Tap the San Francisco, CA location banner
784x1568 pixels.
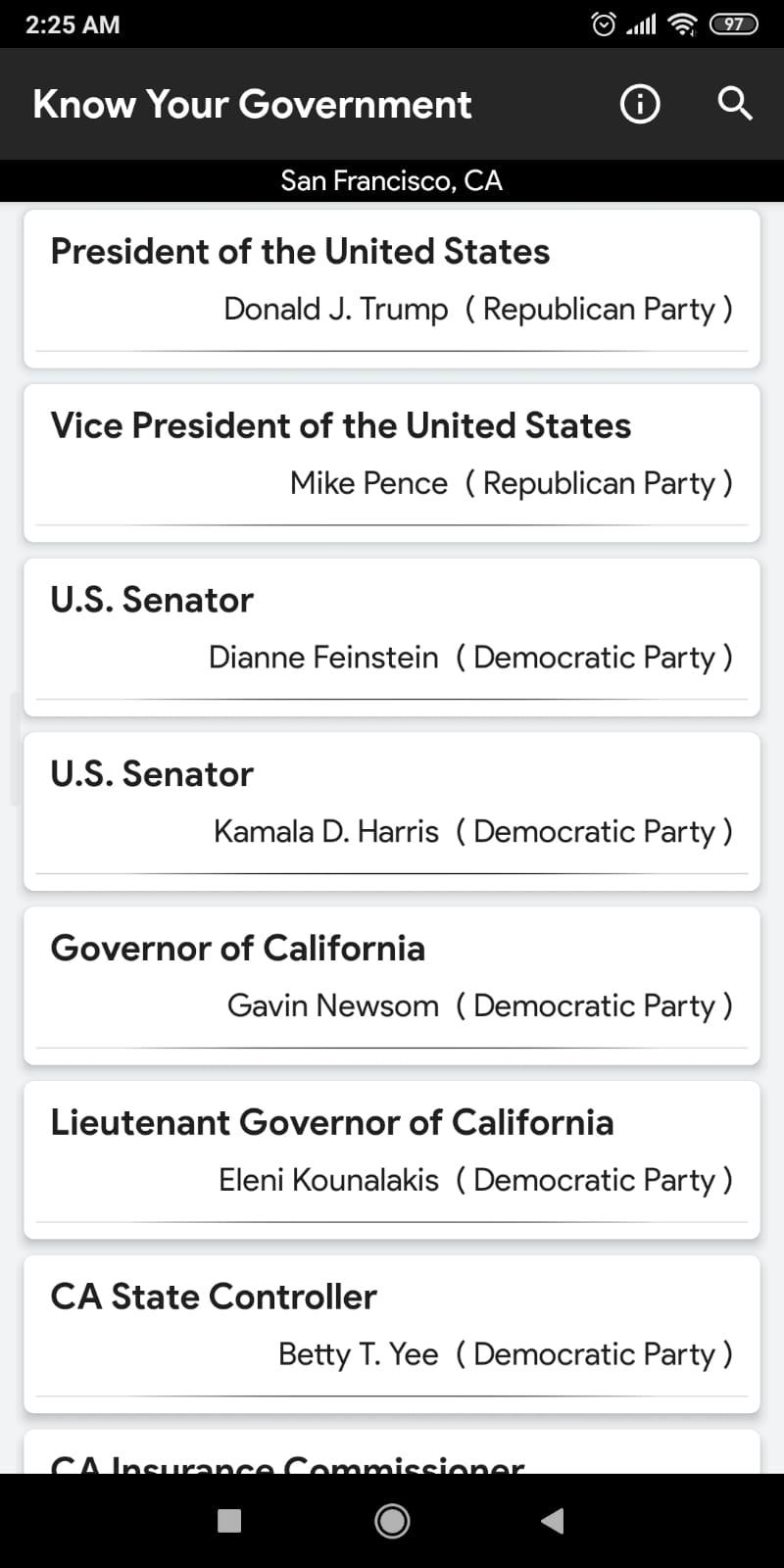tap(392, 180)
